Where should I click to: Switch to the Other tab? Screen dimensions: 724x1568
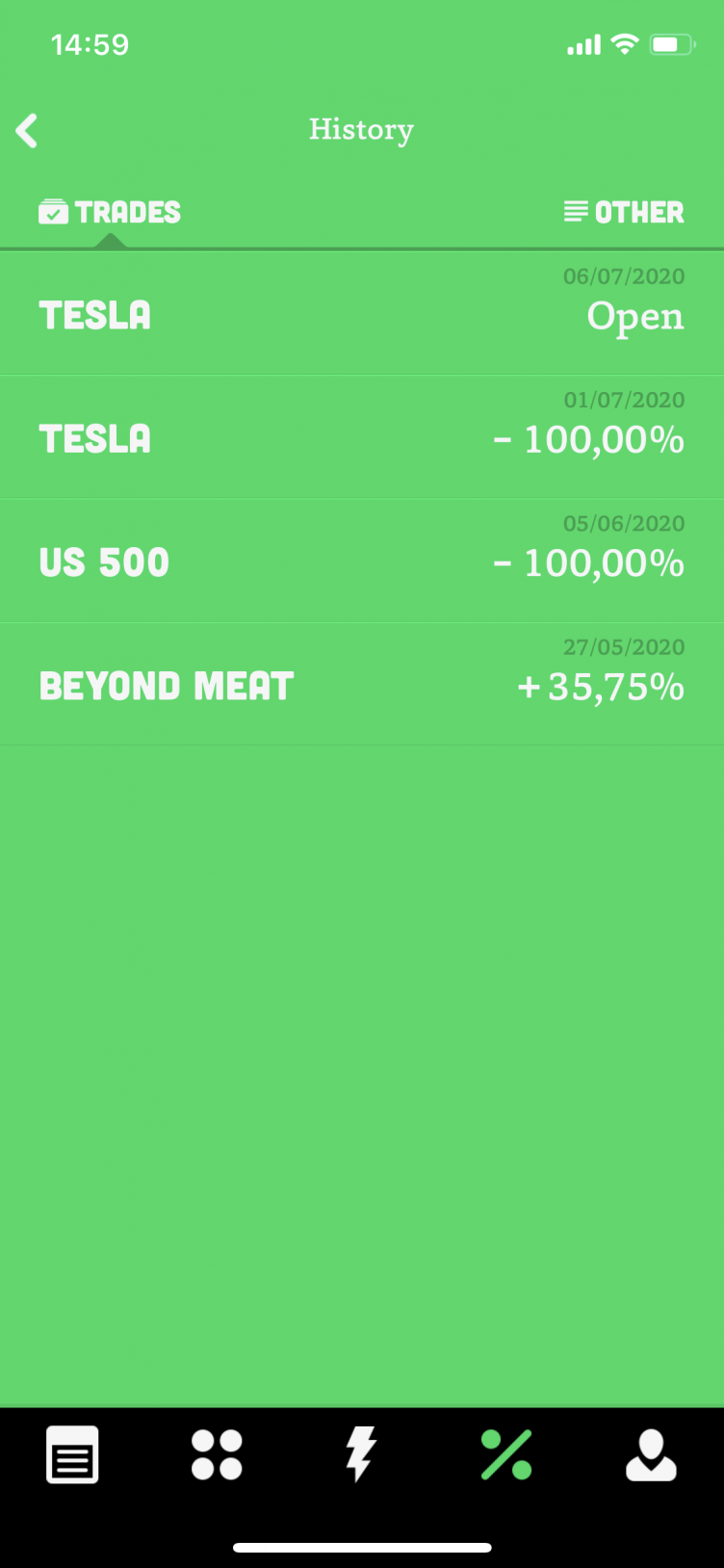[x=624, y=212]
